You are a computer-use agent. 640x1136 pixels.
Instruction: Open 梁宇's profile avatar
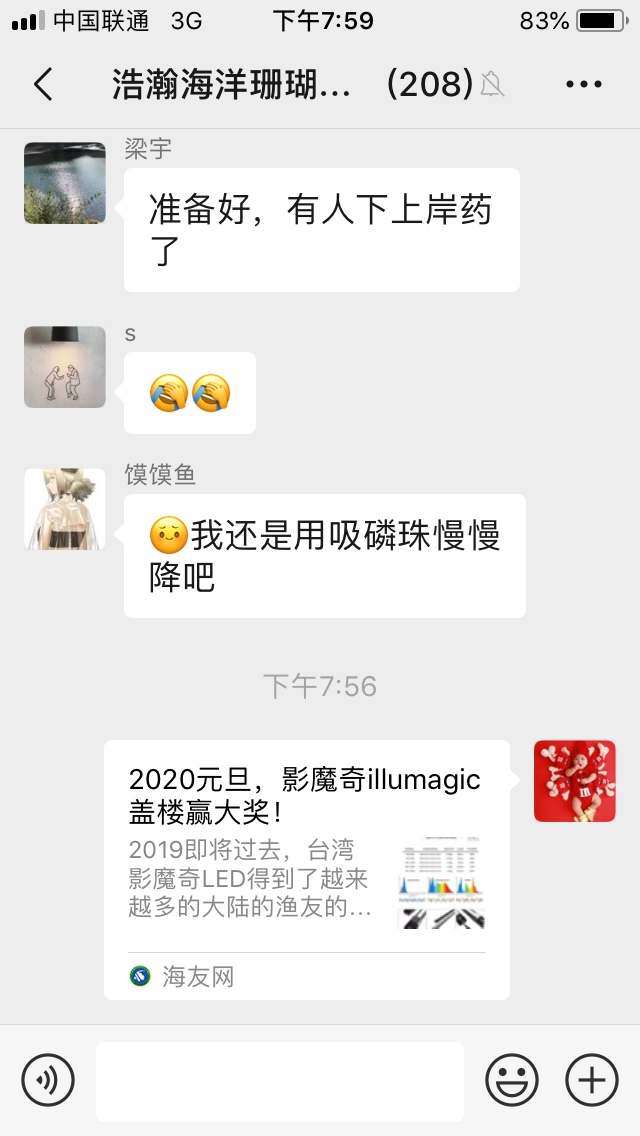point(65,182)
